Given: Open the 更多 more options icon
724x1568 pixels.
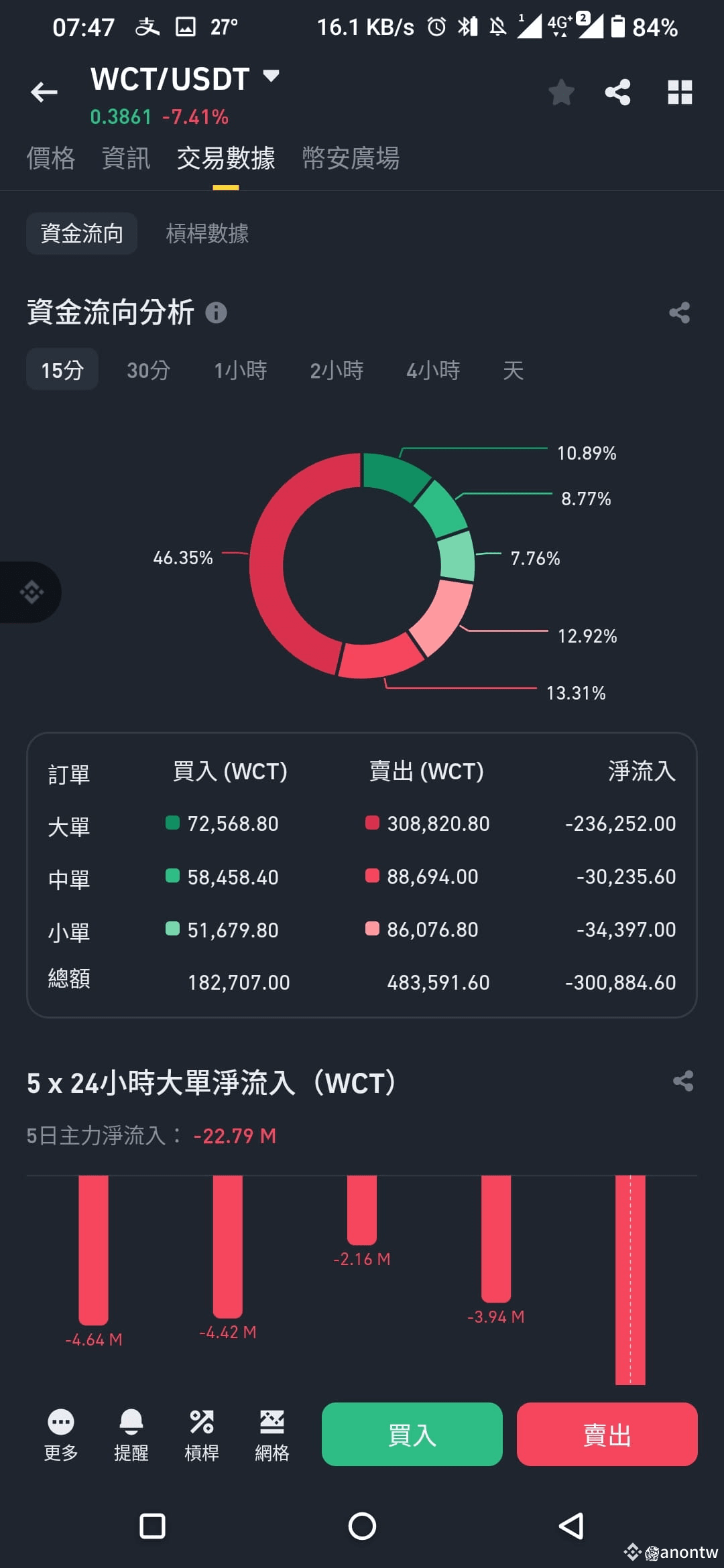Looking at the screenshot, I should (61, 1435).
